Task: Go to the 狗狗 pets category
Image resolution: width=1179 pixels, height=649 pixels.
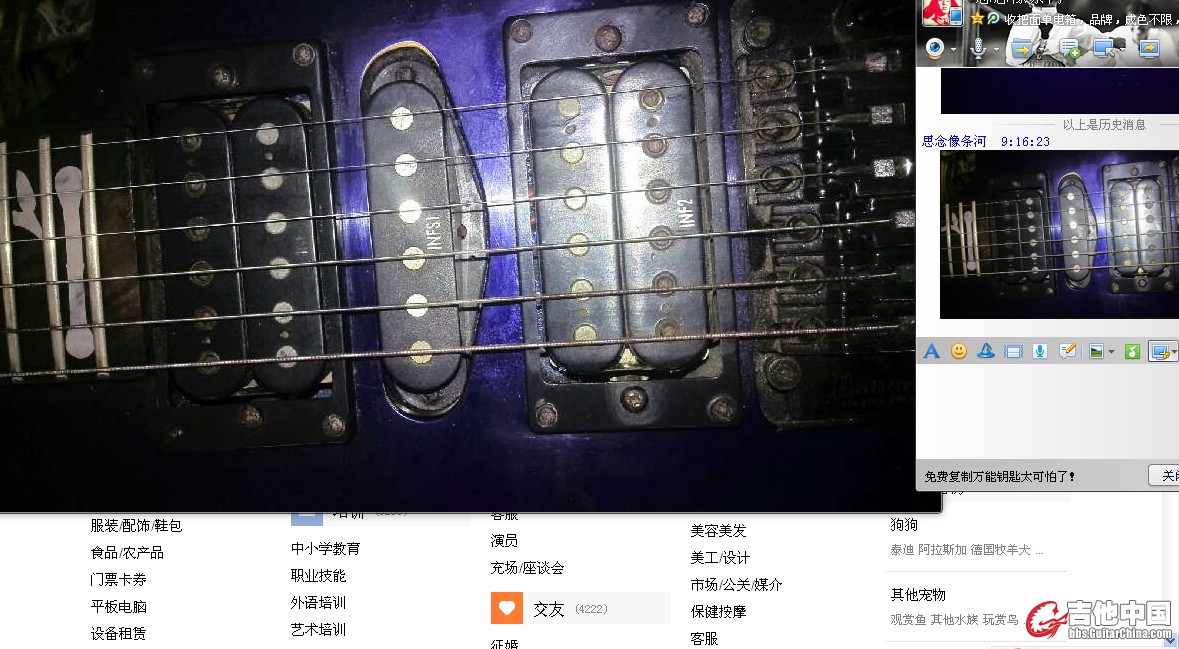Action: point(904,525)
